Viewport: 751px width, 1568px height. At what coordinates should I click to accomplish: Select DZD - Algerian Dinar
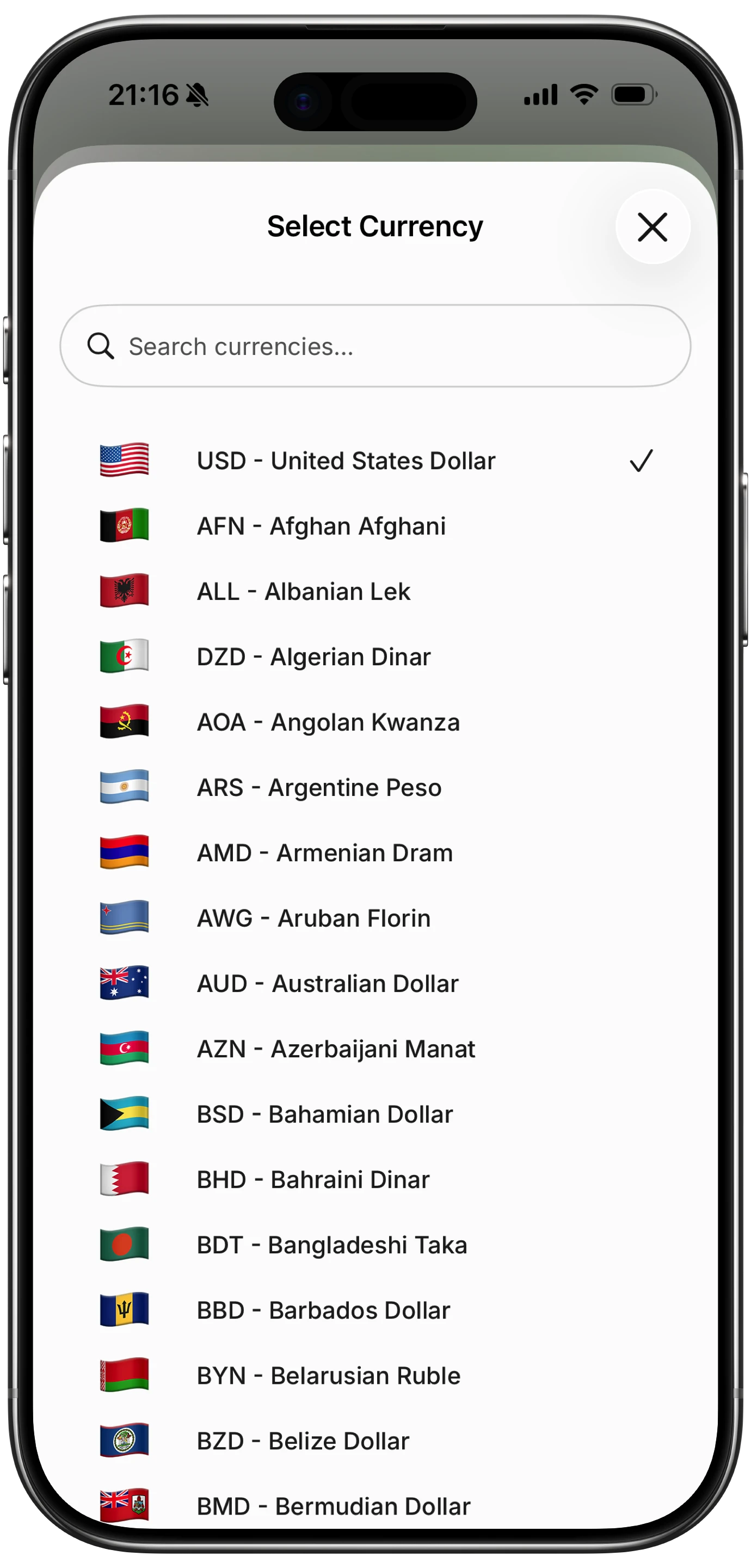pos(313,657)
